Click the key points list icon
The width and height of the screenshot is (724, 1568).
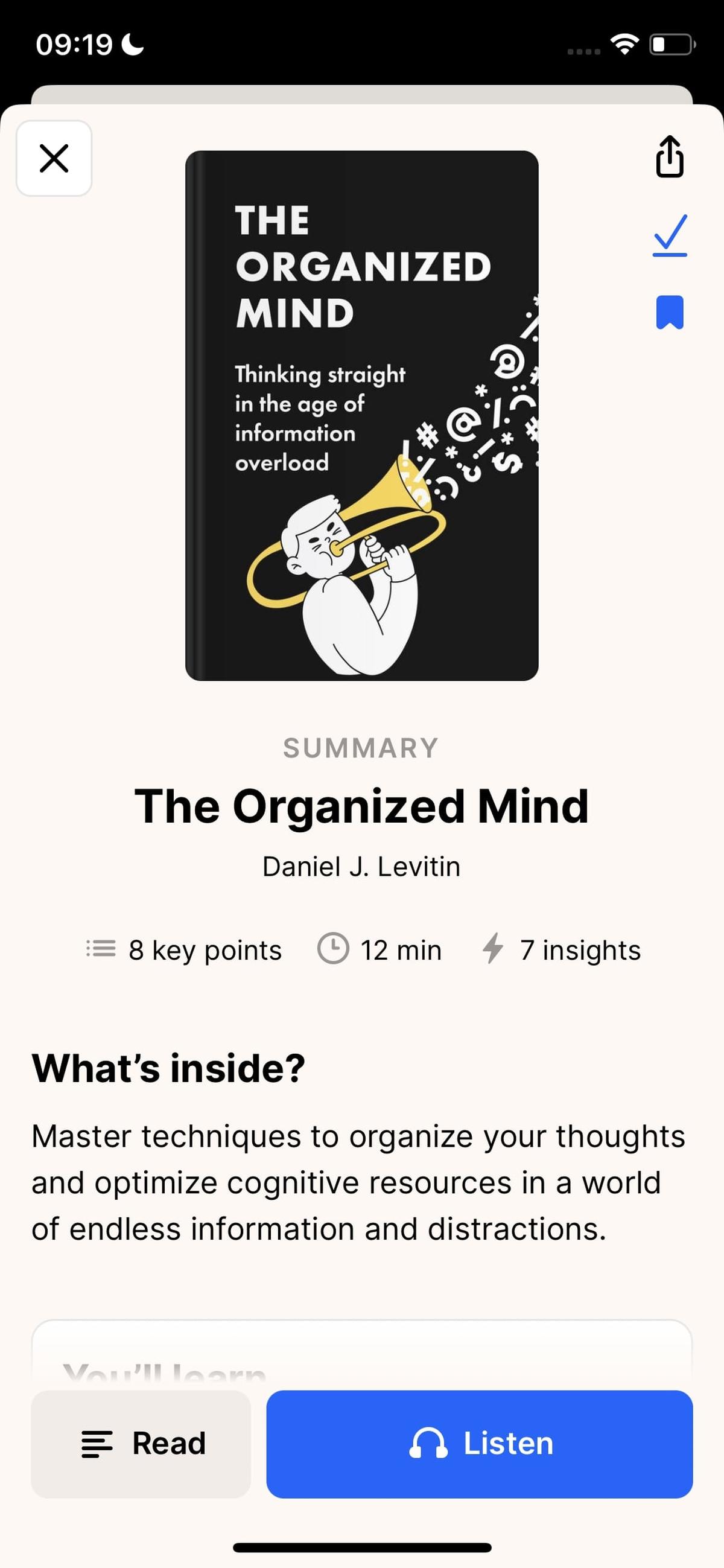(100, 949)
